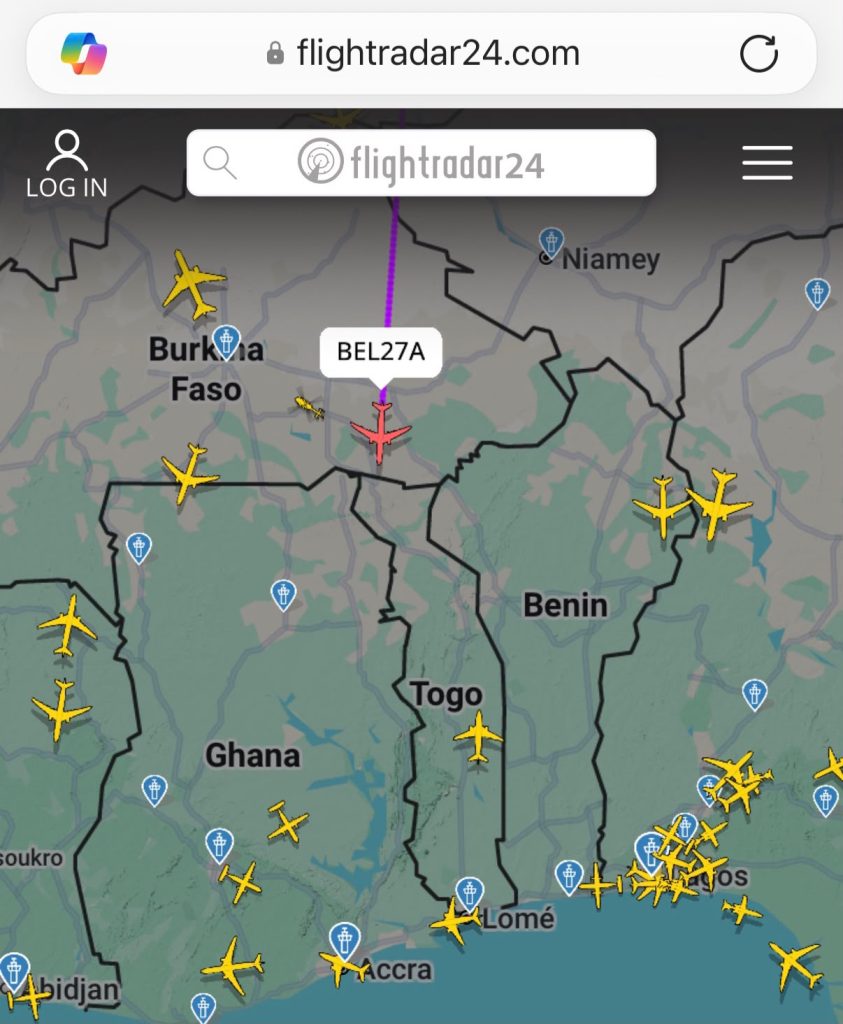Select the plane flying over Togo
Viewport: 843px width, 1024px height.
click(x=479, y=737)
